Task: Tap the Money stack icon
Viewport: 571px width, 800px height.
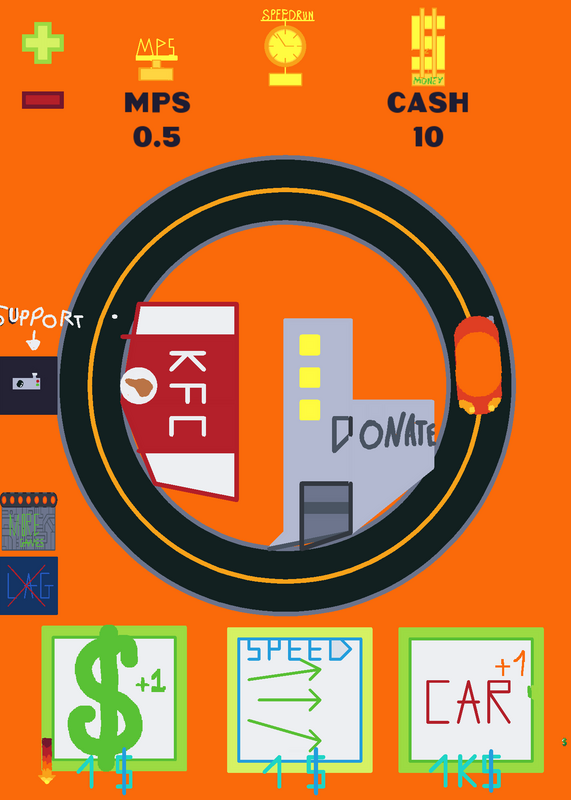Action: tap(428, 47)
